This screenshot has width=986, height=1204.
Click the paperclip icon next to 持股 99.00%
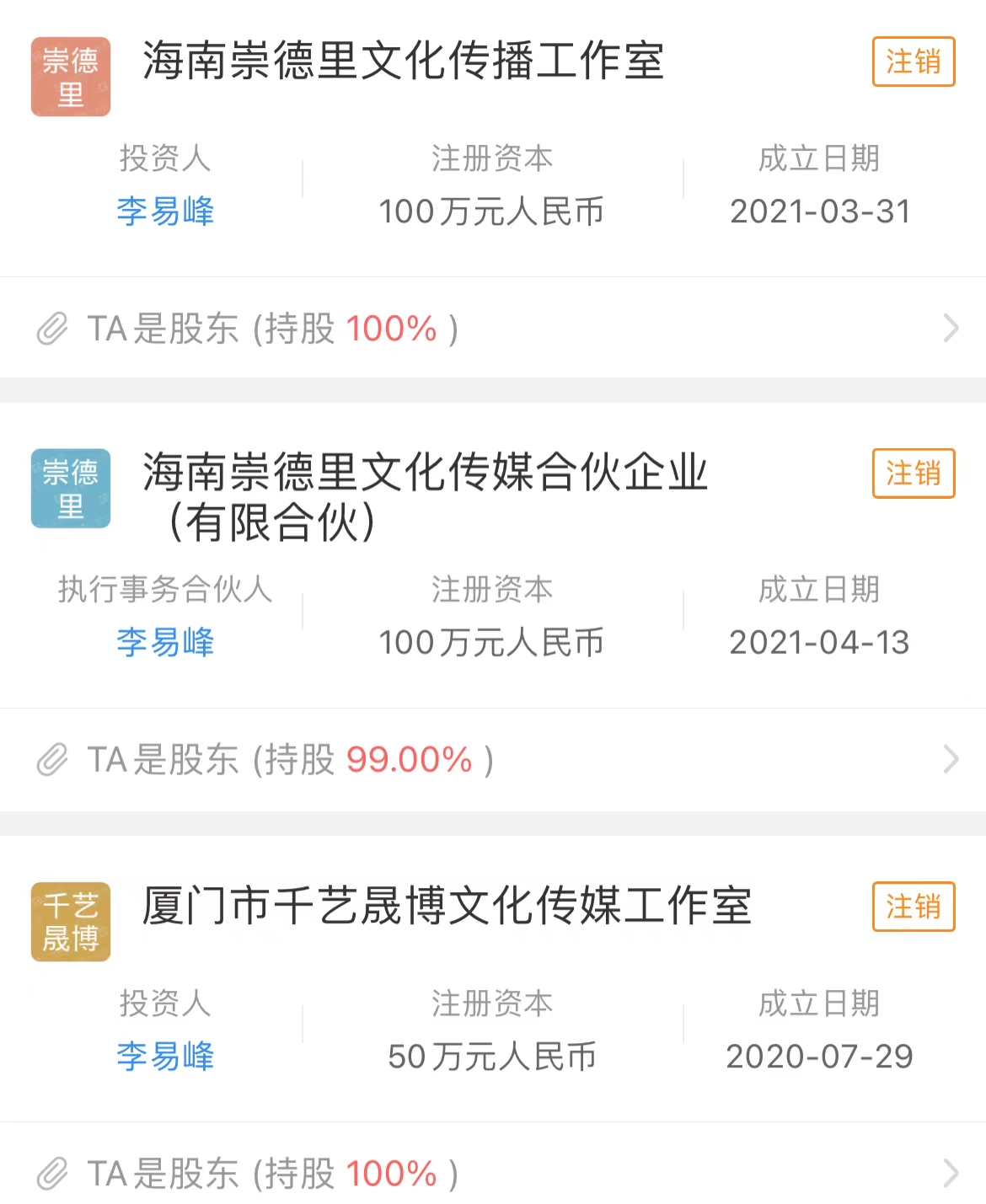pyautogui.click(x=53, y=760)
